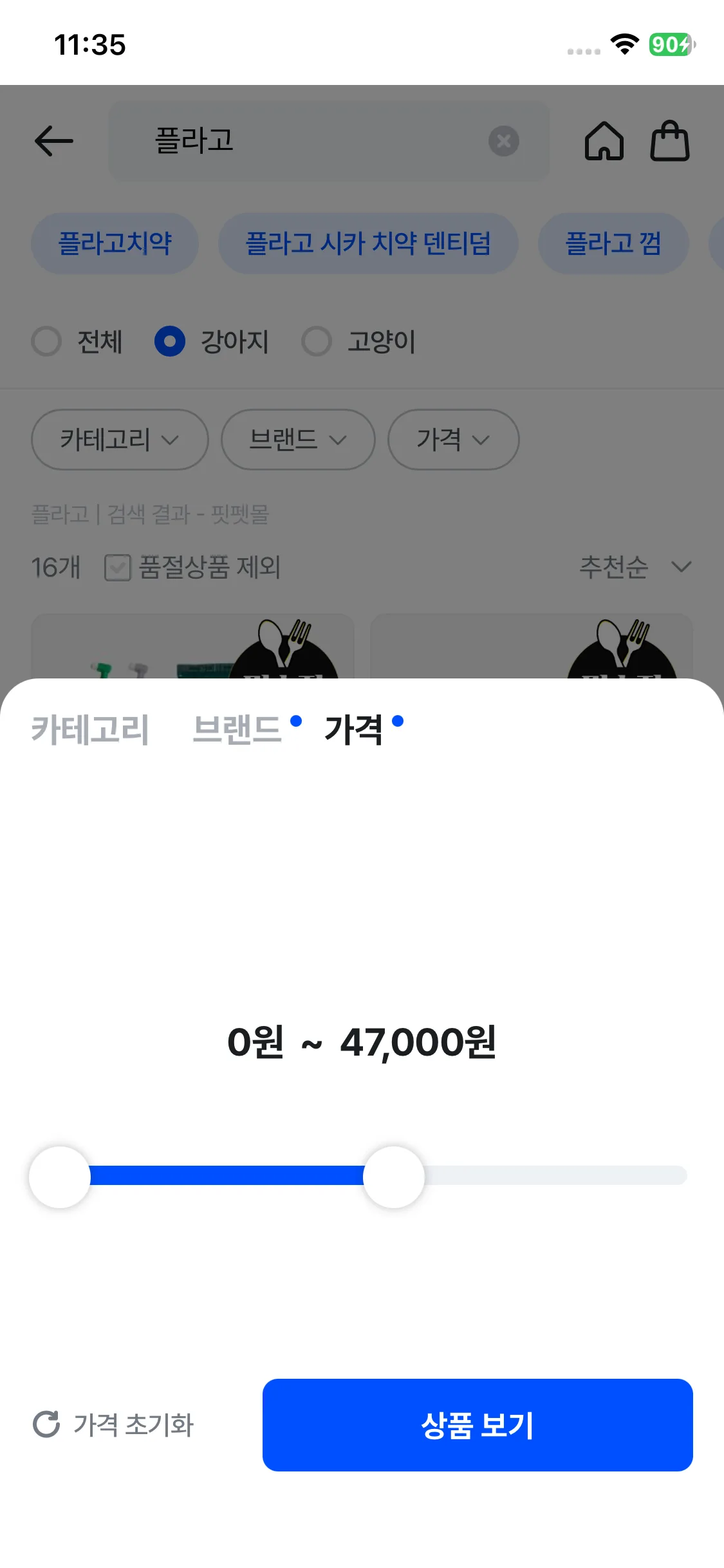Reset price with 가격 초기화
The width and height of the screenshot is (724, 1568).
tap(114, 1424)
